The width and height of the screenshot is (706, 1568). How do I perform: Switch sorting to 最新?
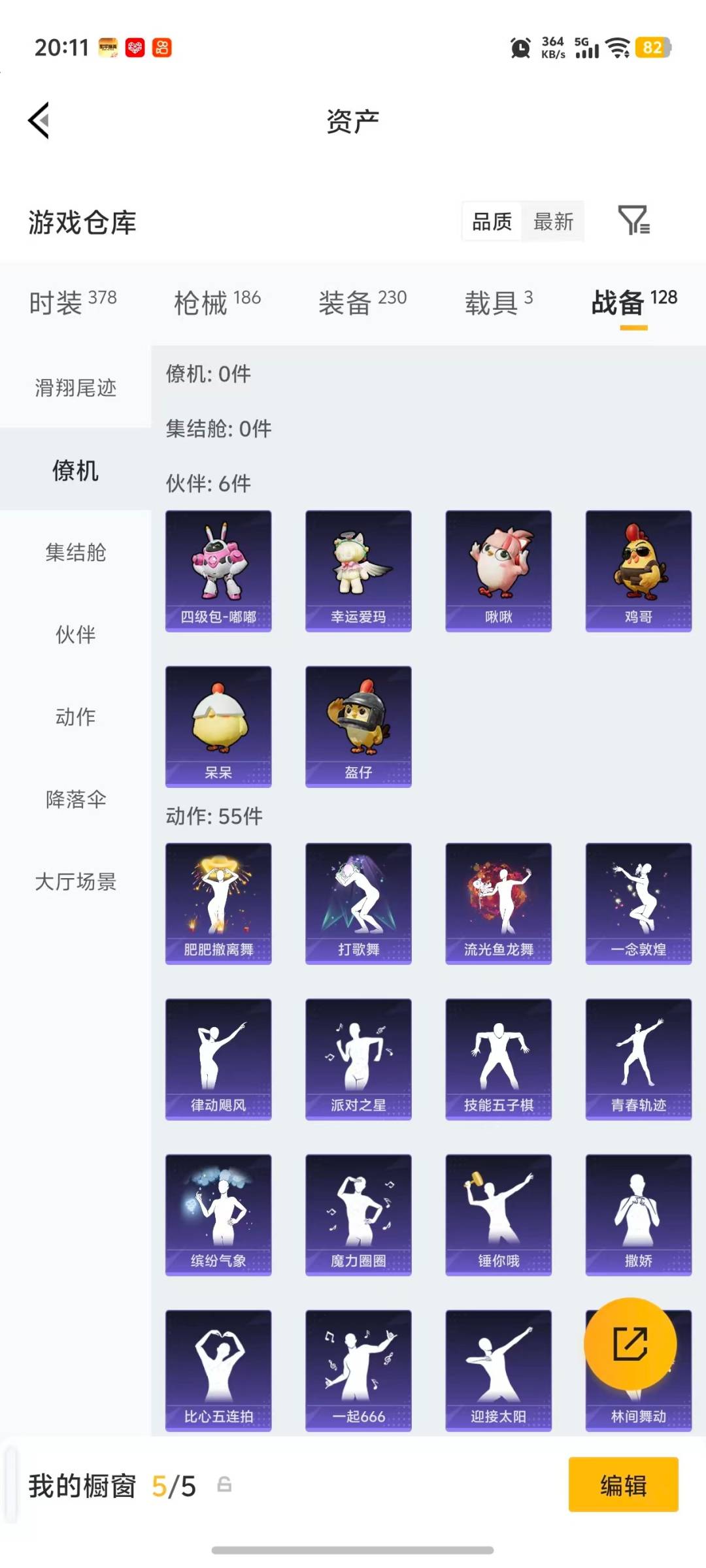(552, 222)
